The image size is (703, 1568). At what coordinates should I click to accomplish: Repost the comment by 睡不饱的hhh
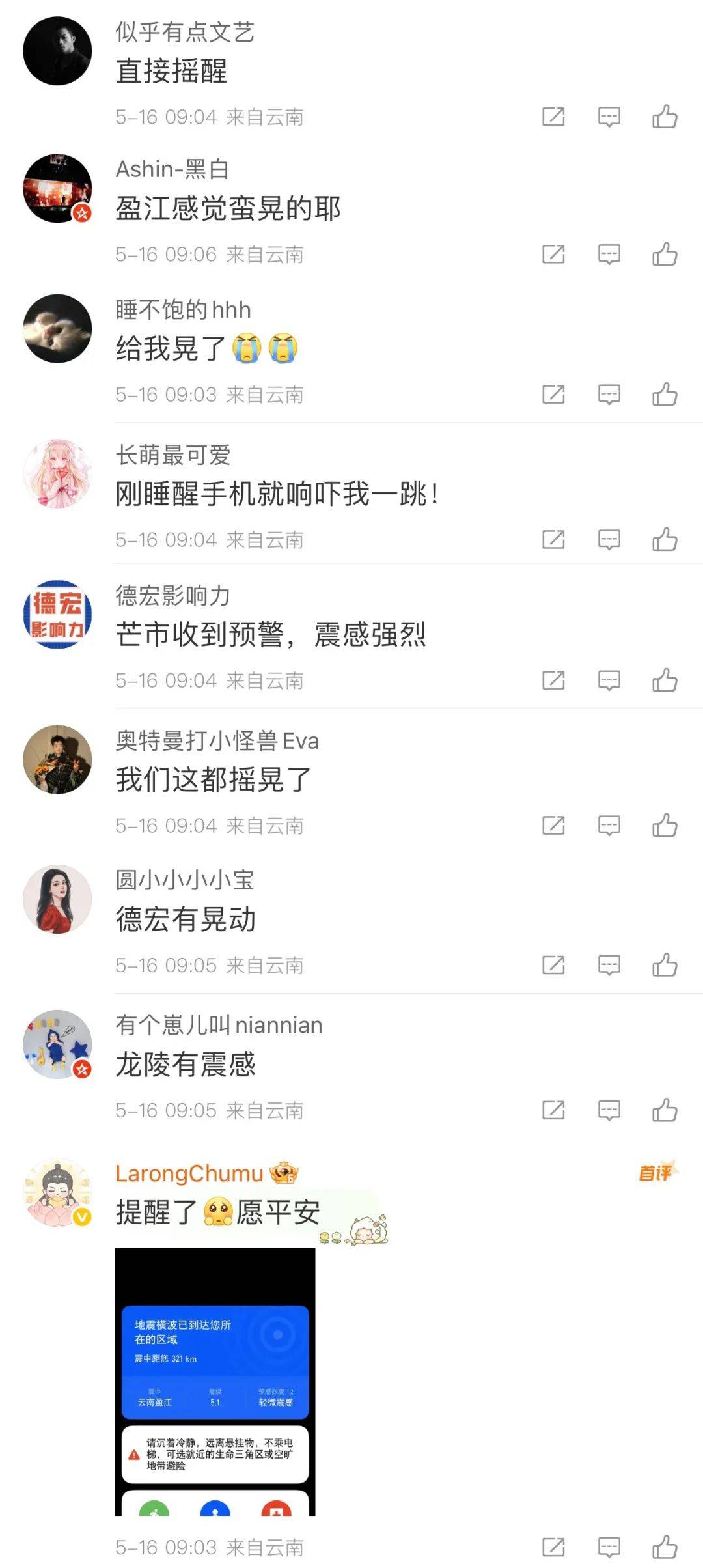(x=553, y=395)
